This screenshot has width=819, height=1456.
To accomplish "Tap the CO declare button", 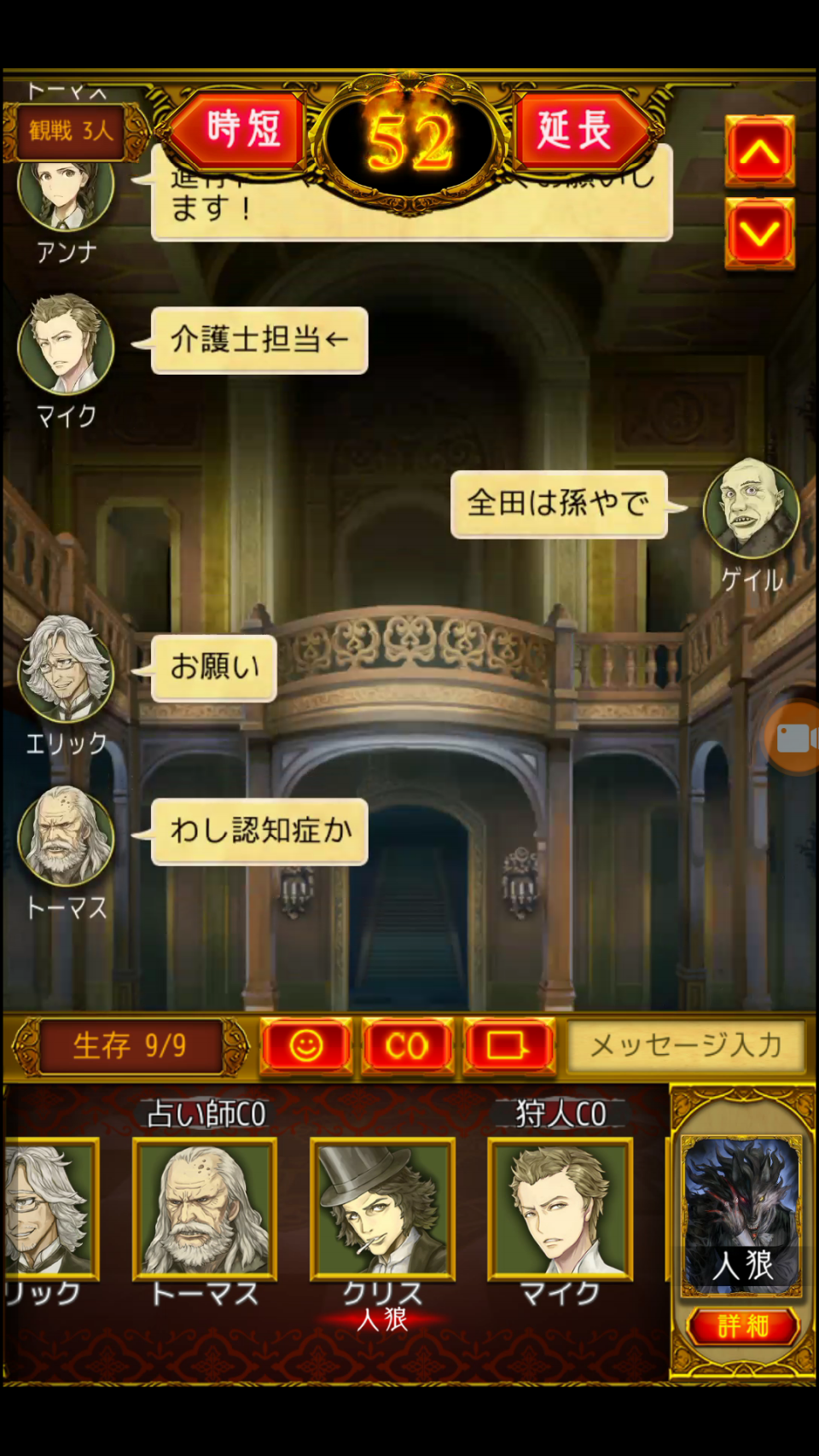I will click(407, 1045).
